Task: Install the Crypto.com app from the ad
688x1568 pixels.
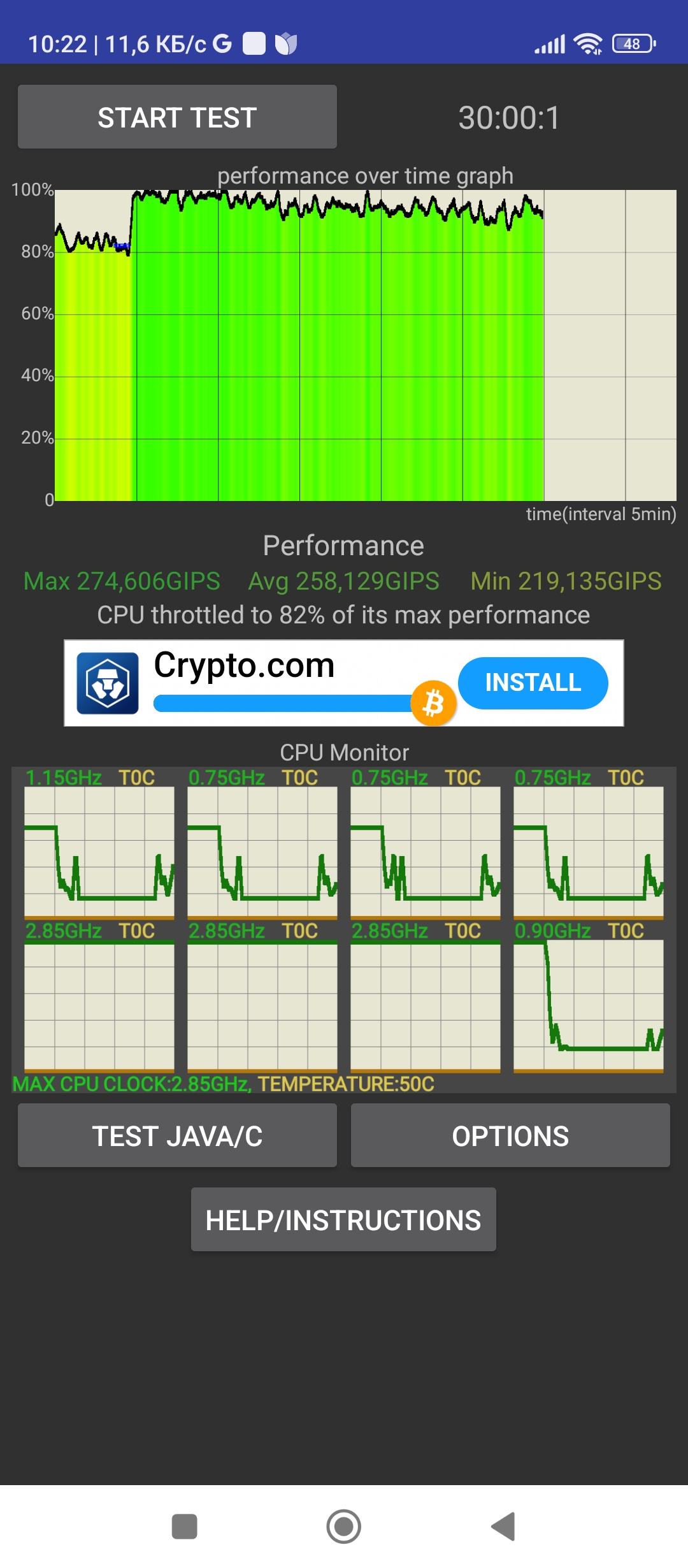Action: pyautogui.click(x=533, y=683)
